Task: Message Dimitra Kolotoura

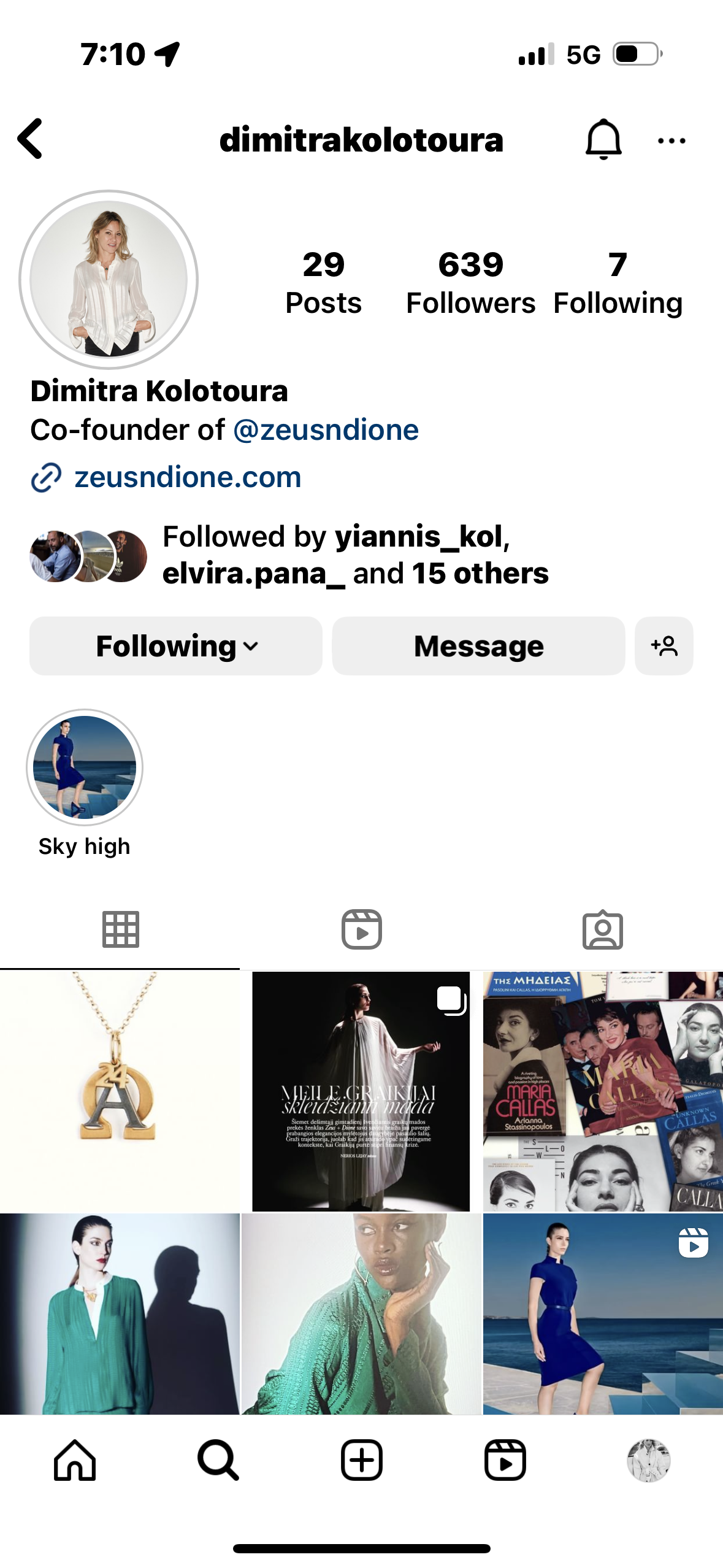Action: click(x=478, y=646)
